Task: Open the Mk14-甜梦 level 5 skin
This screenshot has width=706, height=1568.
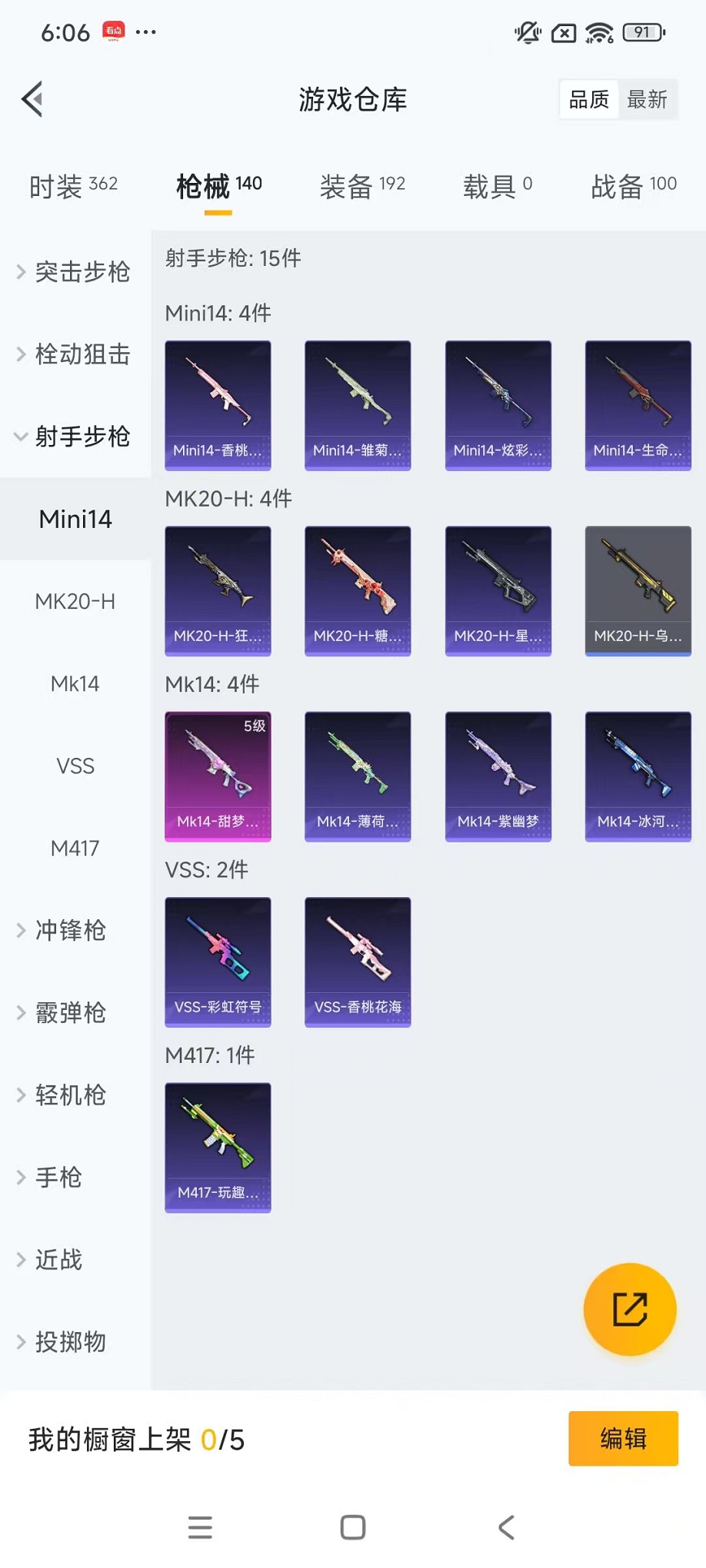Action: (x=218, y=776)
